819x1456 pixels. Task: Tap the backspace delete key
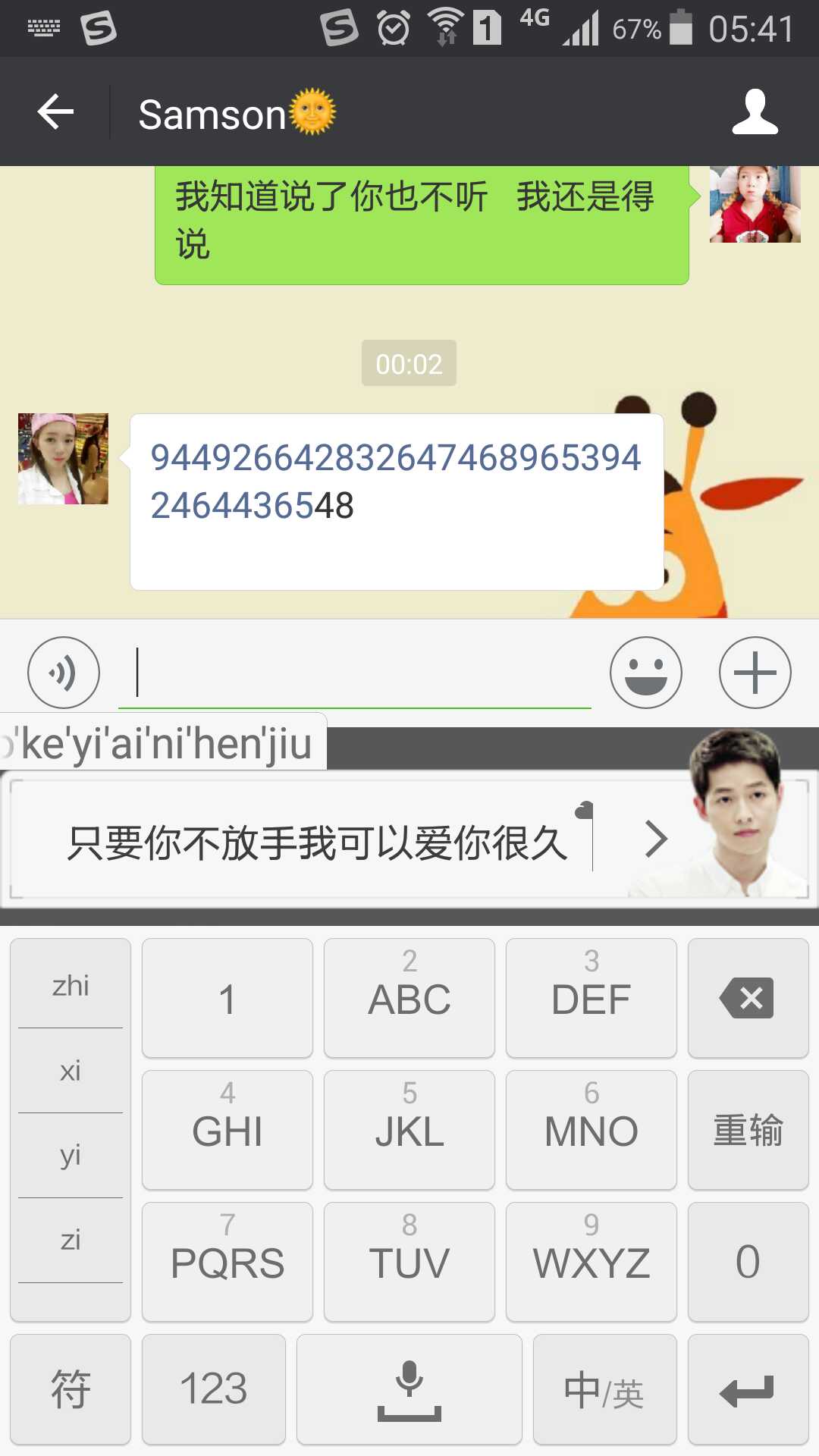pos(748,998)
